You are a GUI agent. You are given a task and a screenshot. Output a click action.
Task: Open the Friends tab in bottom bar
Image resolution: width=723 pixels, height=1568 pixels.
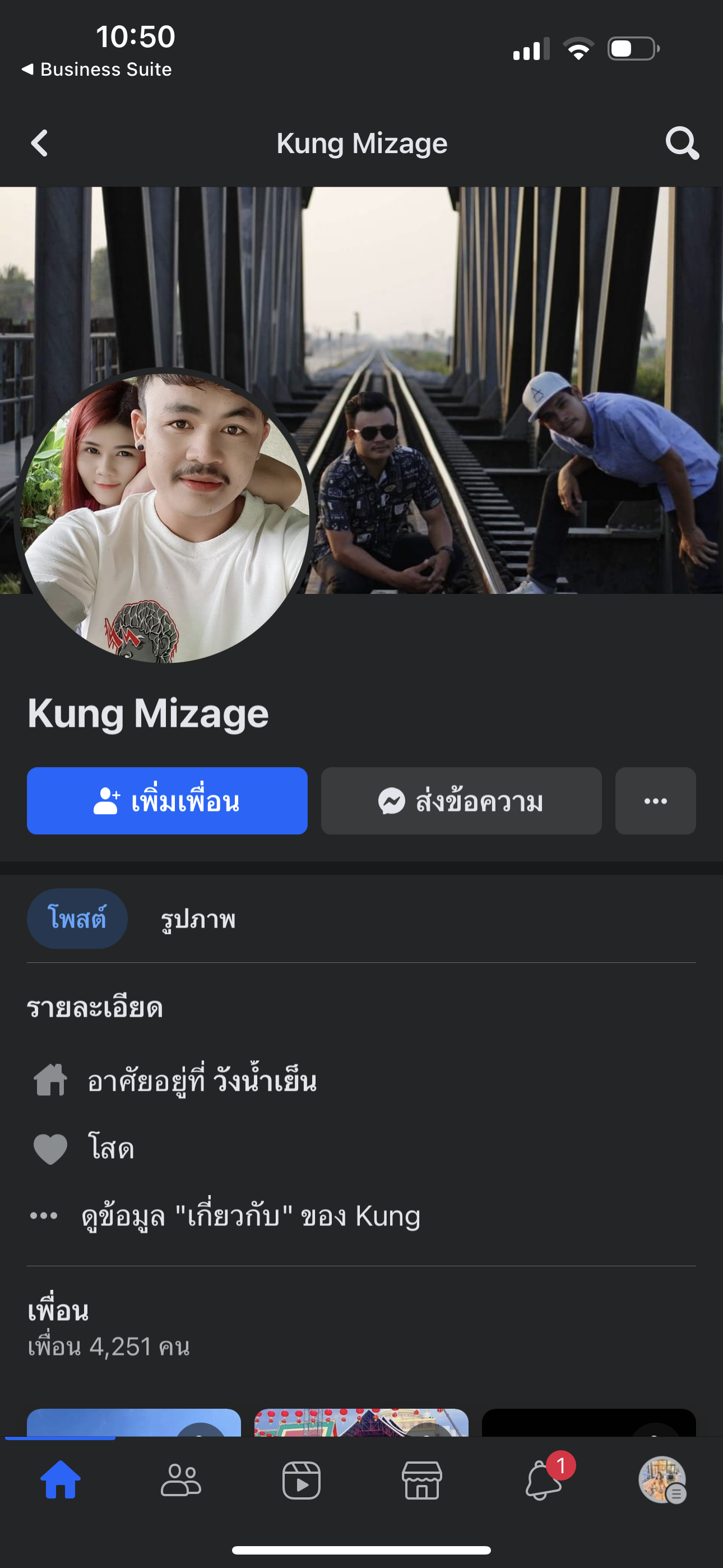pyautogui.click(x=180, y=1481)
